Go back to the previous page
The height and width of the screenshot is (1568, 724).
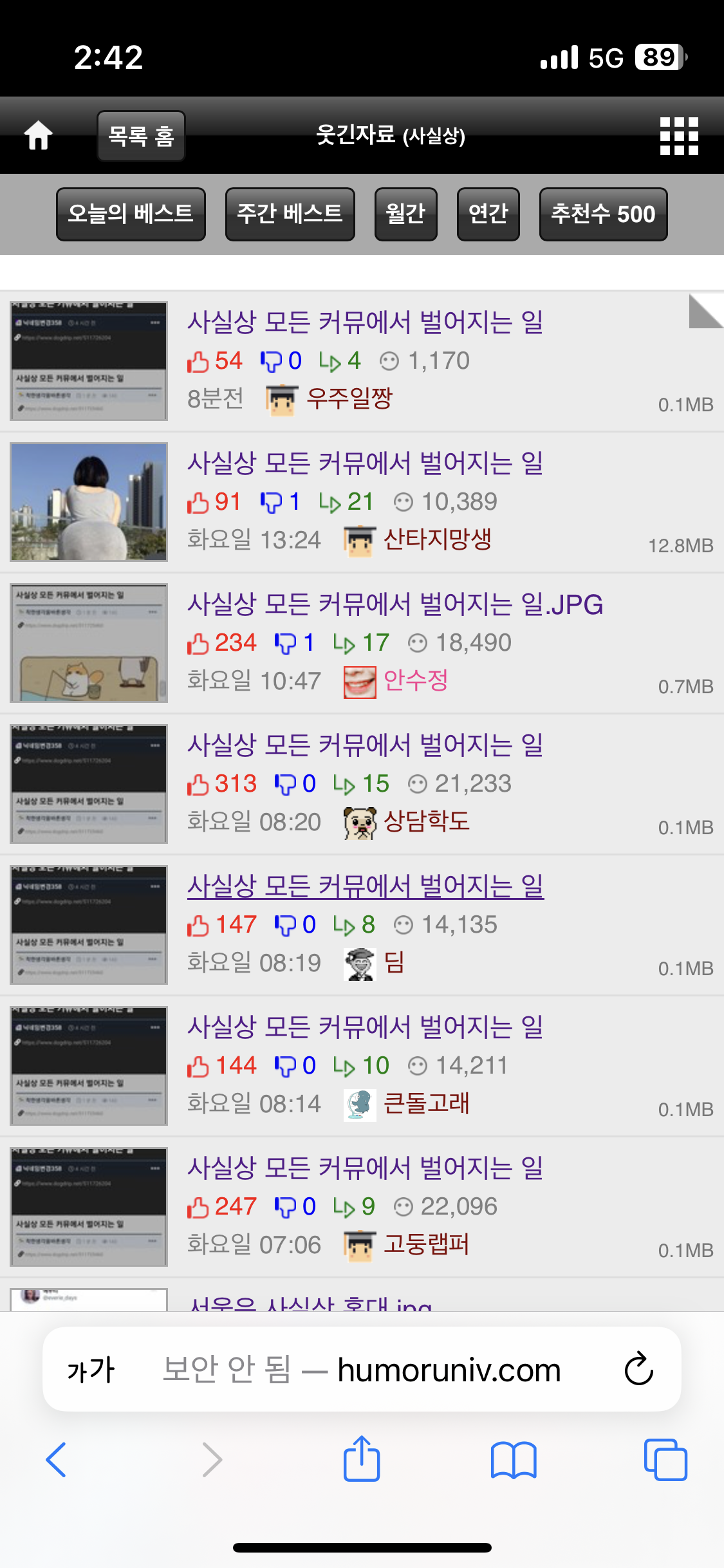[56, 1460]
